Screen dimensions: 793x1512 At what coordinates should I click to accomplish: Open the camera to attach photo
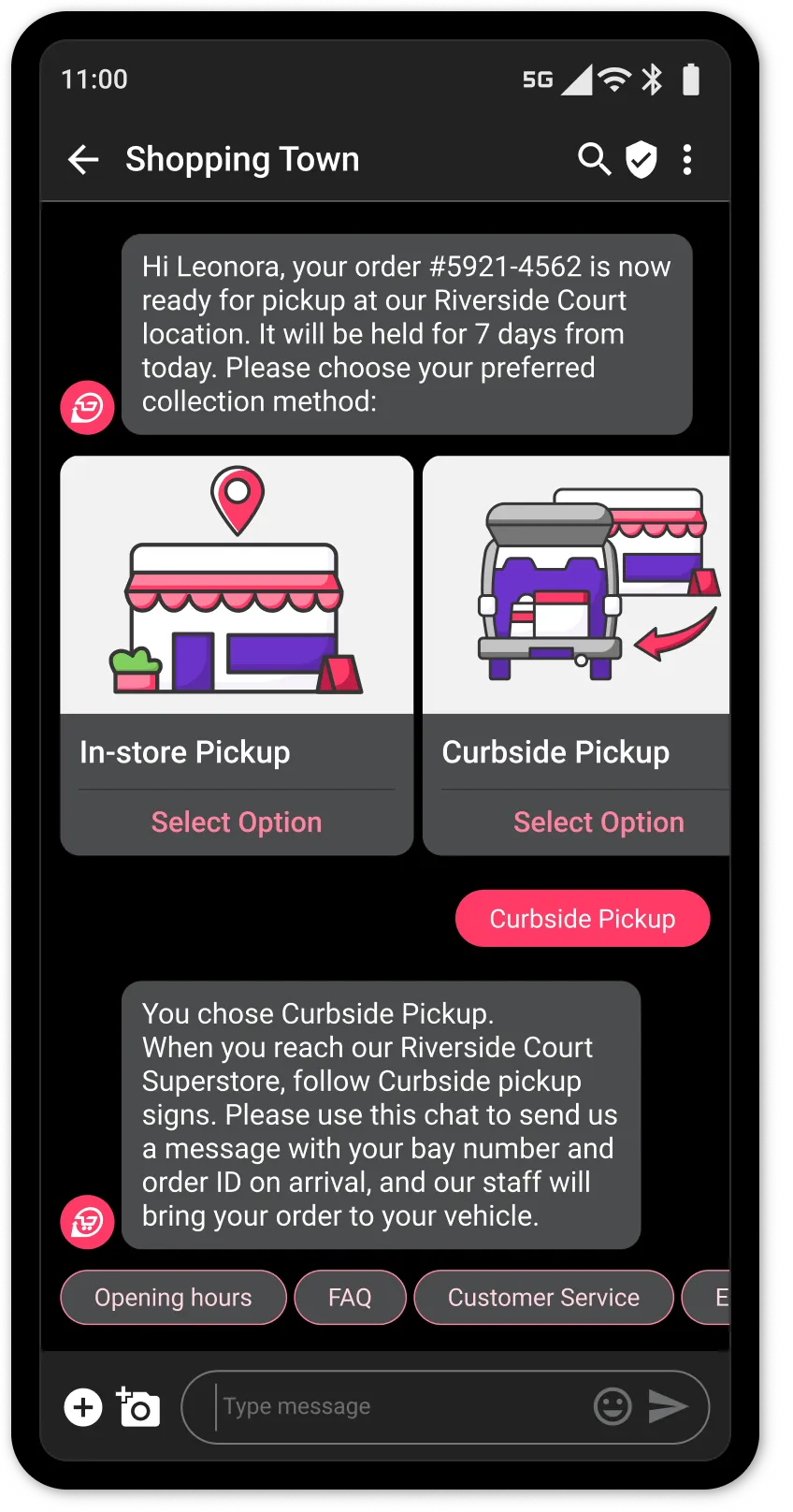coord(138,1406)
